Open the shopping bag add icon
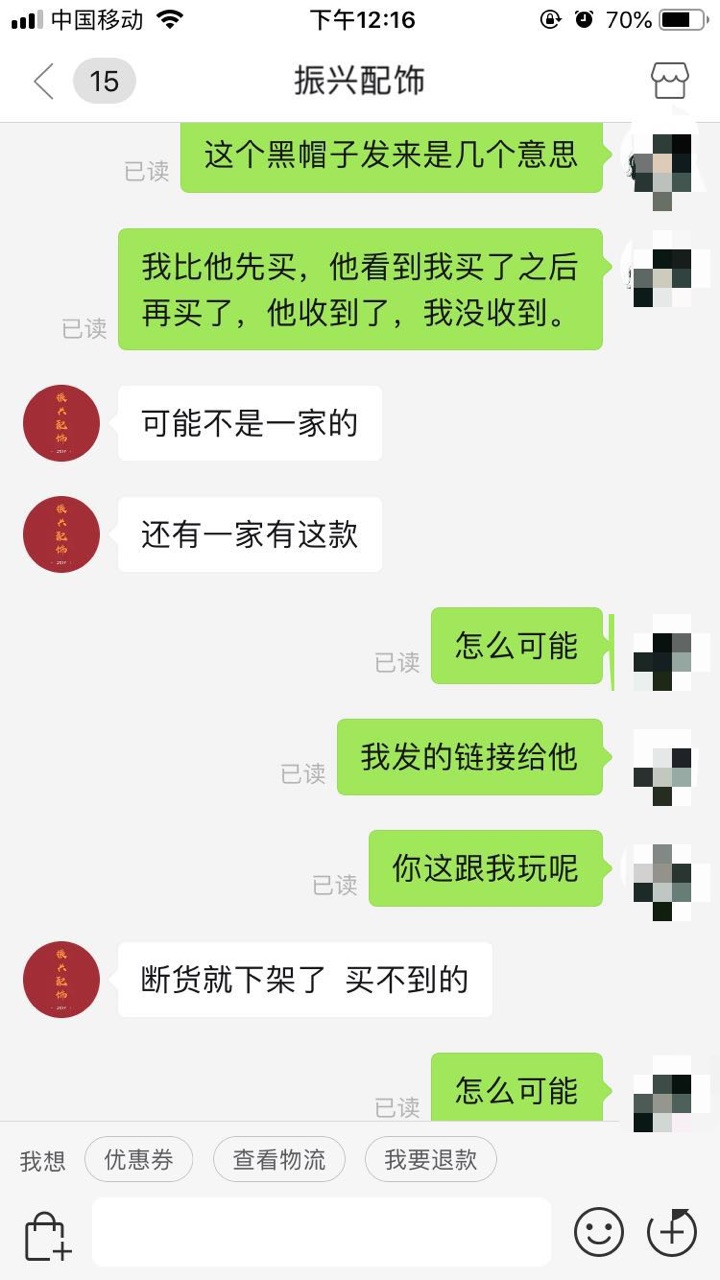Screen dimensions: 720x1280 pos(47,1235)
